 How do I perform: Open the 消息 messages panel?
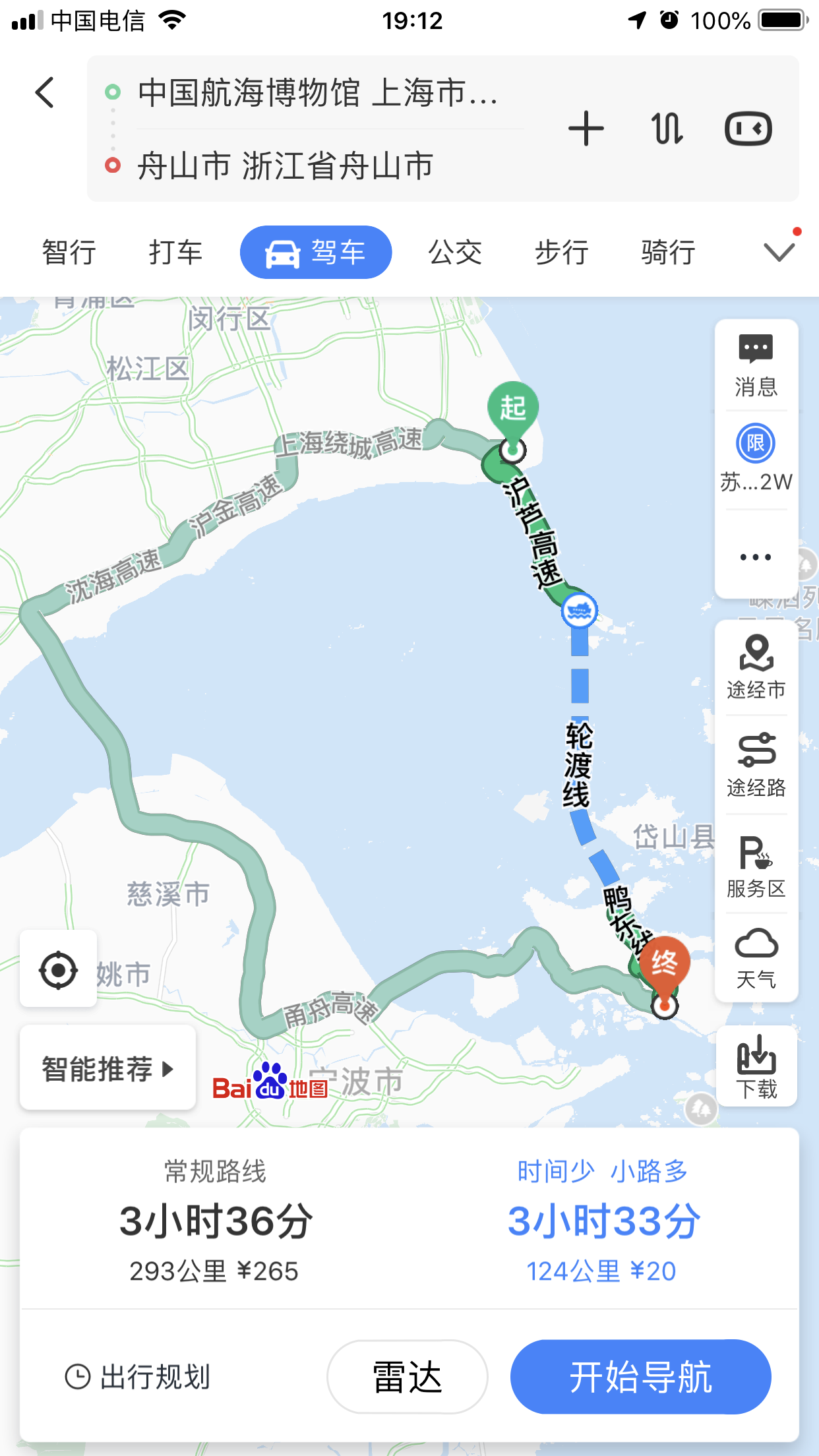pos(756,365)
